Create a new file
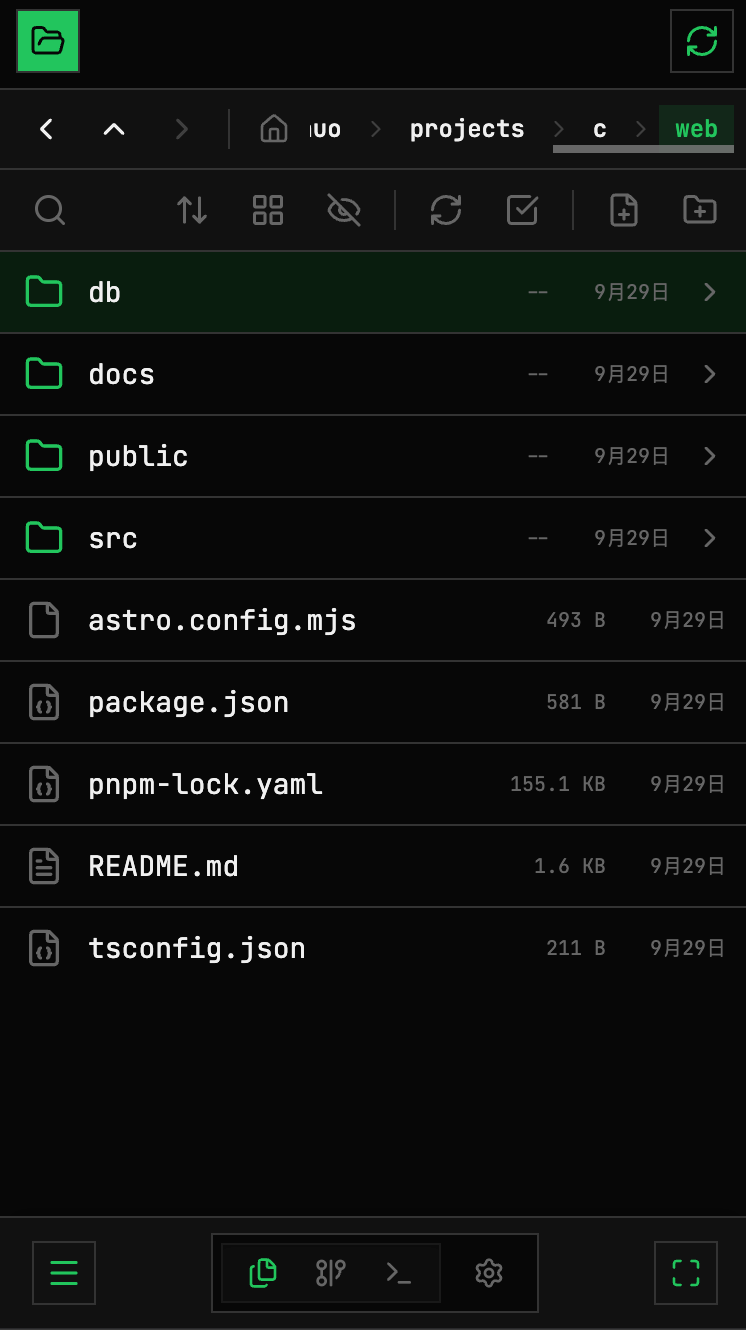Image resolution: width=746 pixels, height=1330 pixels. pos(624,210)
